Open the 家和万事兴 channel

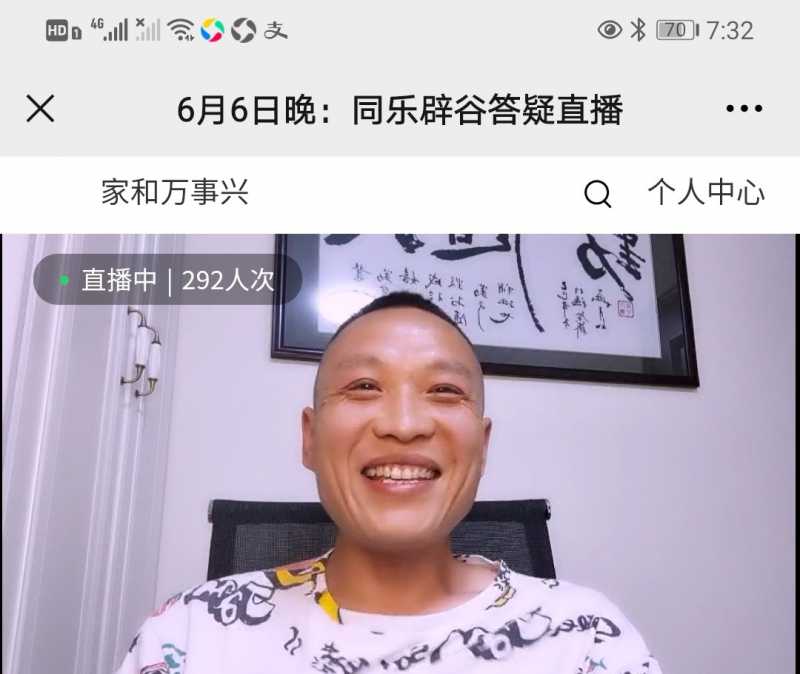[174, 193]
